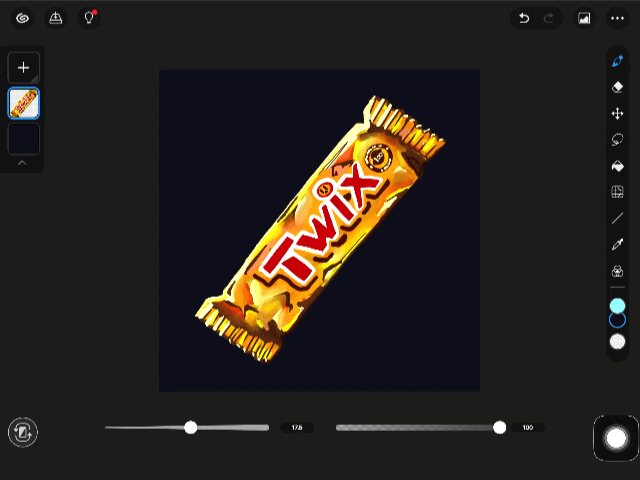Add a new layer
This screenshot has width=640, height=480.
[x=24, y=68]
